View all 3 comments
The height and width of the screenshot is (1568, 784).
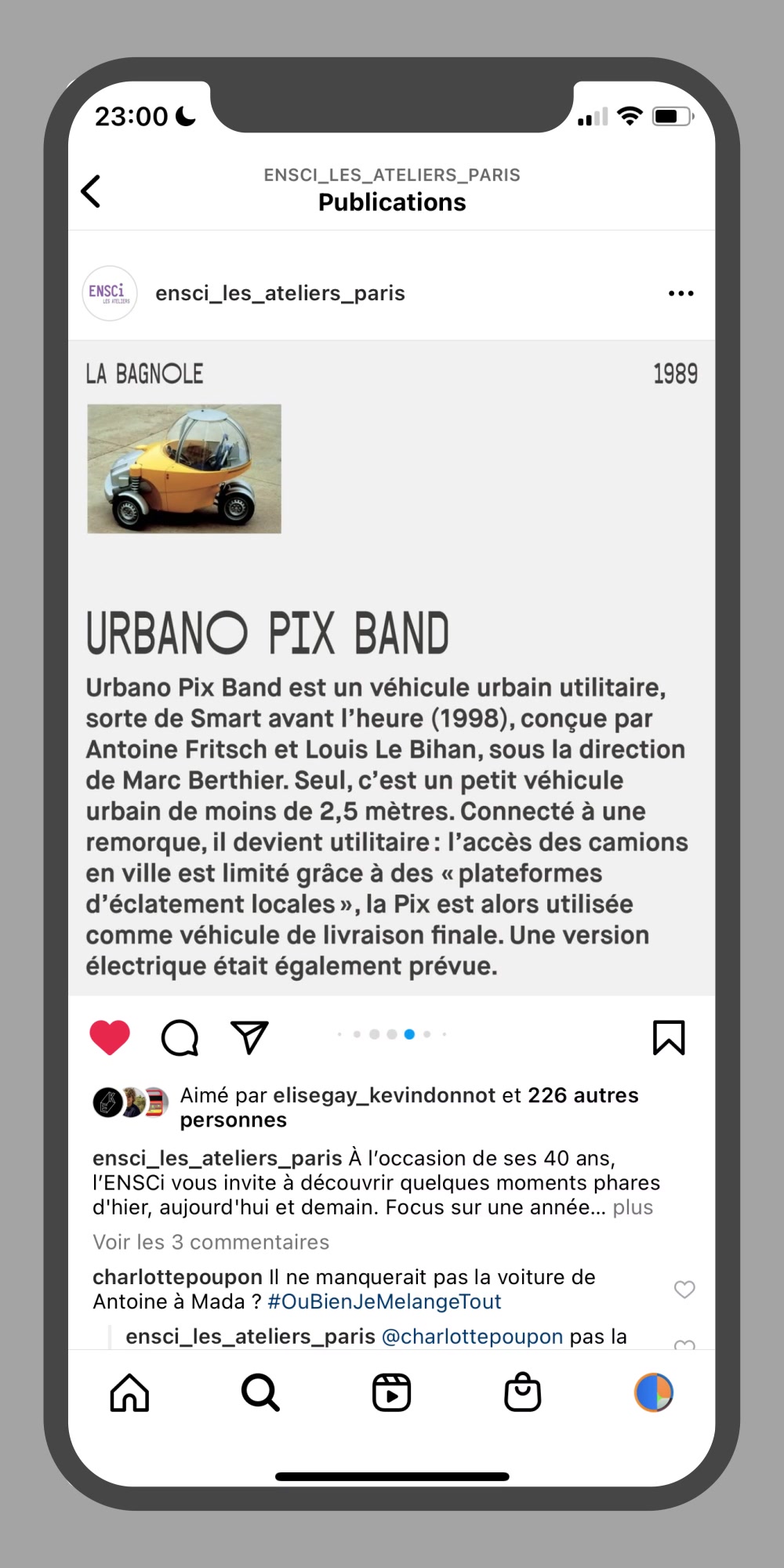click(211, 1242)
